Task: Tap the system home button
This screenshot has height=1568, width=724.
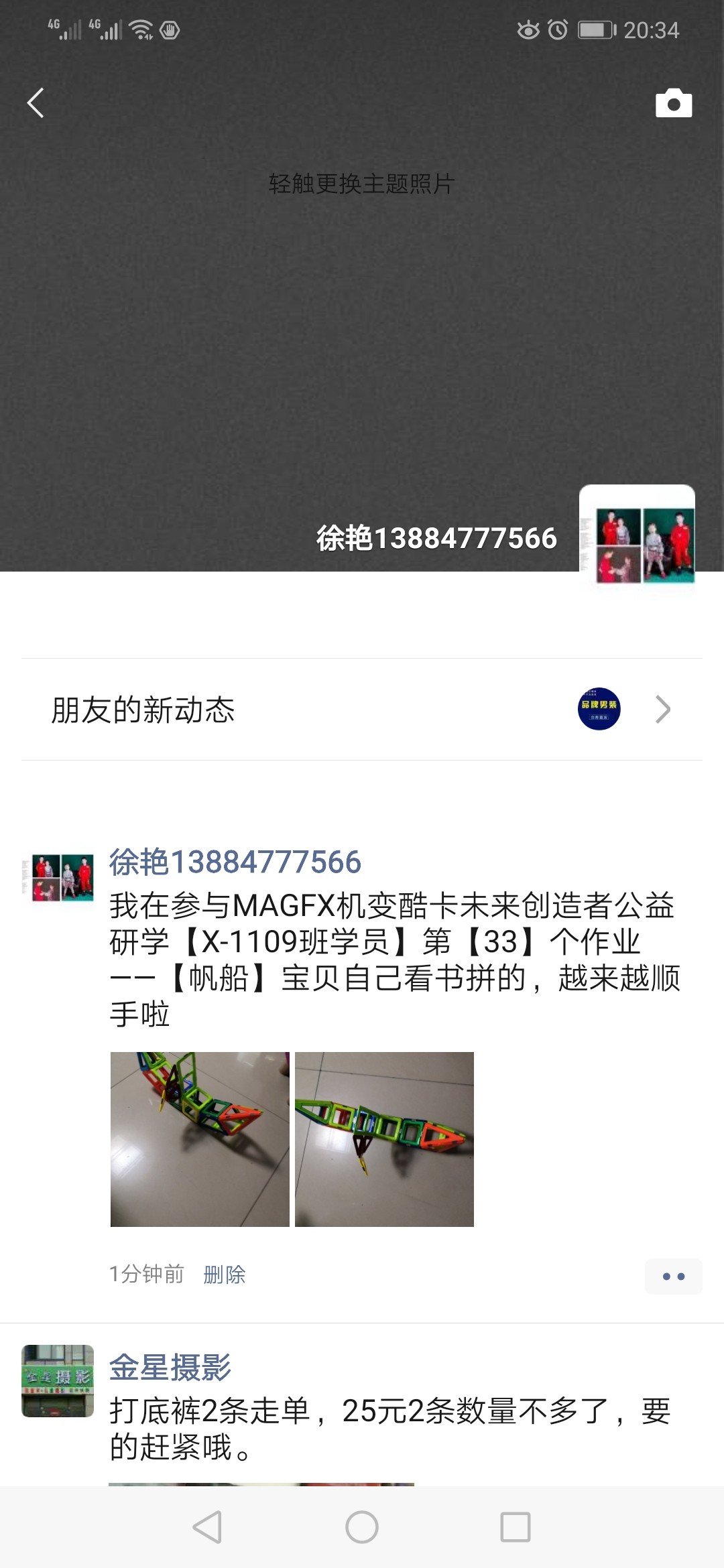Action: click(x=362, y=1527)
